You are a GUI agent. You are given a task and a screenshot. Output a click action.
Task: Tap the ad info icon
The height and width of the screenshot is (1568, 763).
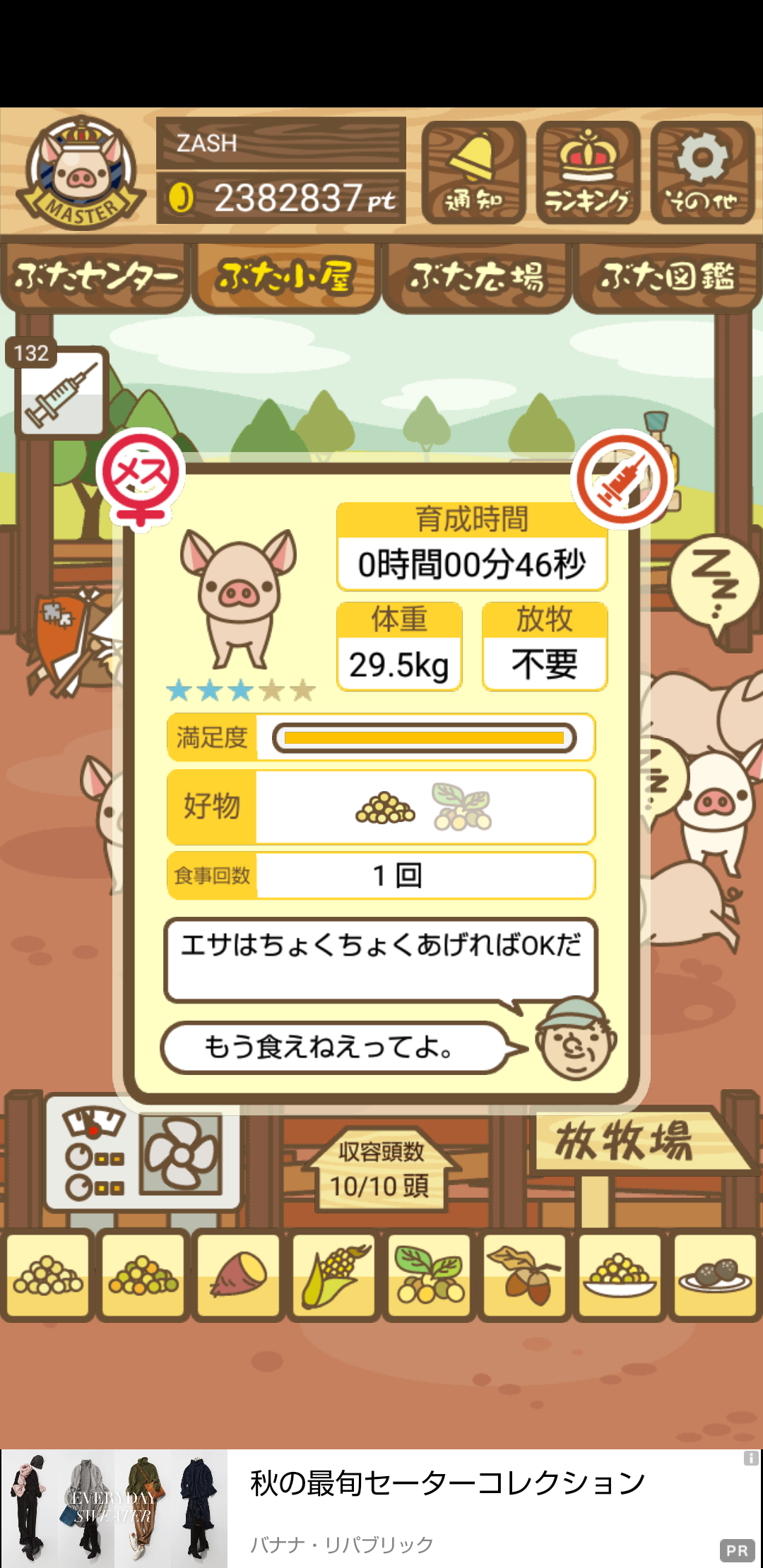tap(751, 1459)
